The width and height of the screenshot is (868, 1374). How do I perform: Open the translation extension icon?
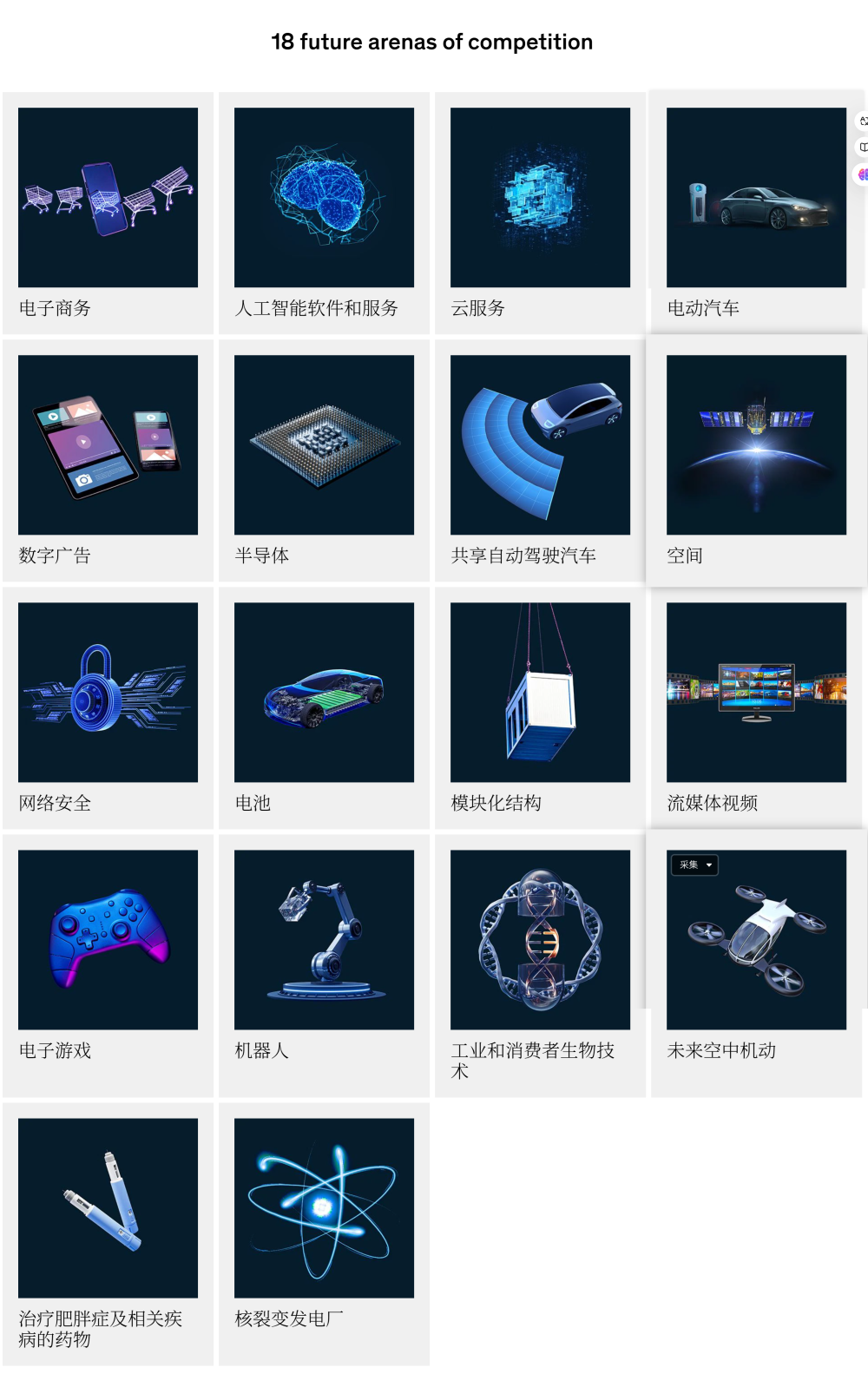click(x=864, y=121)
